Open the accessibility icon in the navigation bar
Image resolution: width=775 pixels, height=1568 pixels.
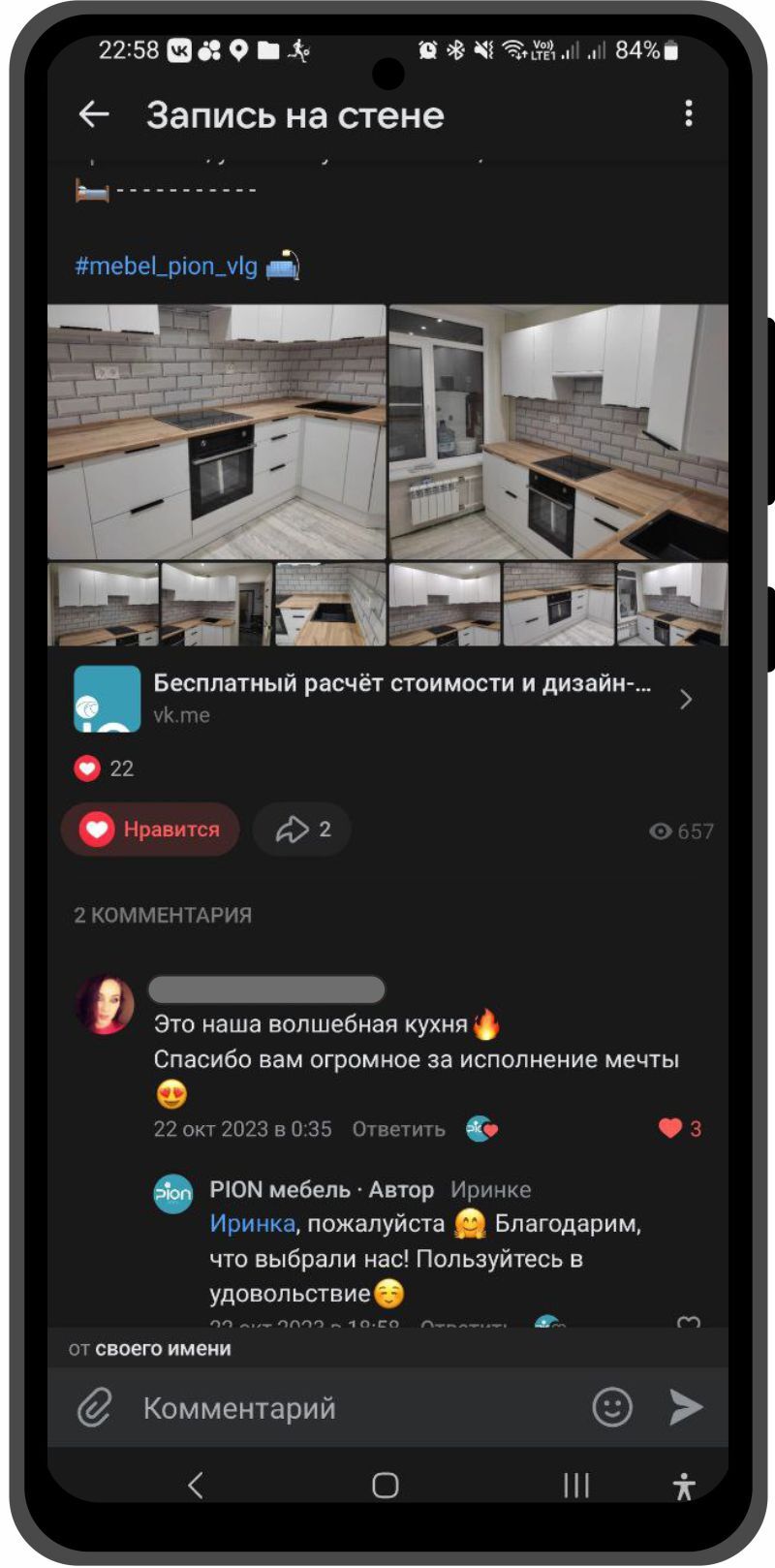[x=685, y=1484]
